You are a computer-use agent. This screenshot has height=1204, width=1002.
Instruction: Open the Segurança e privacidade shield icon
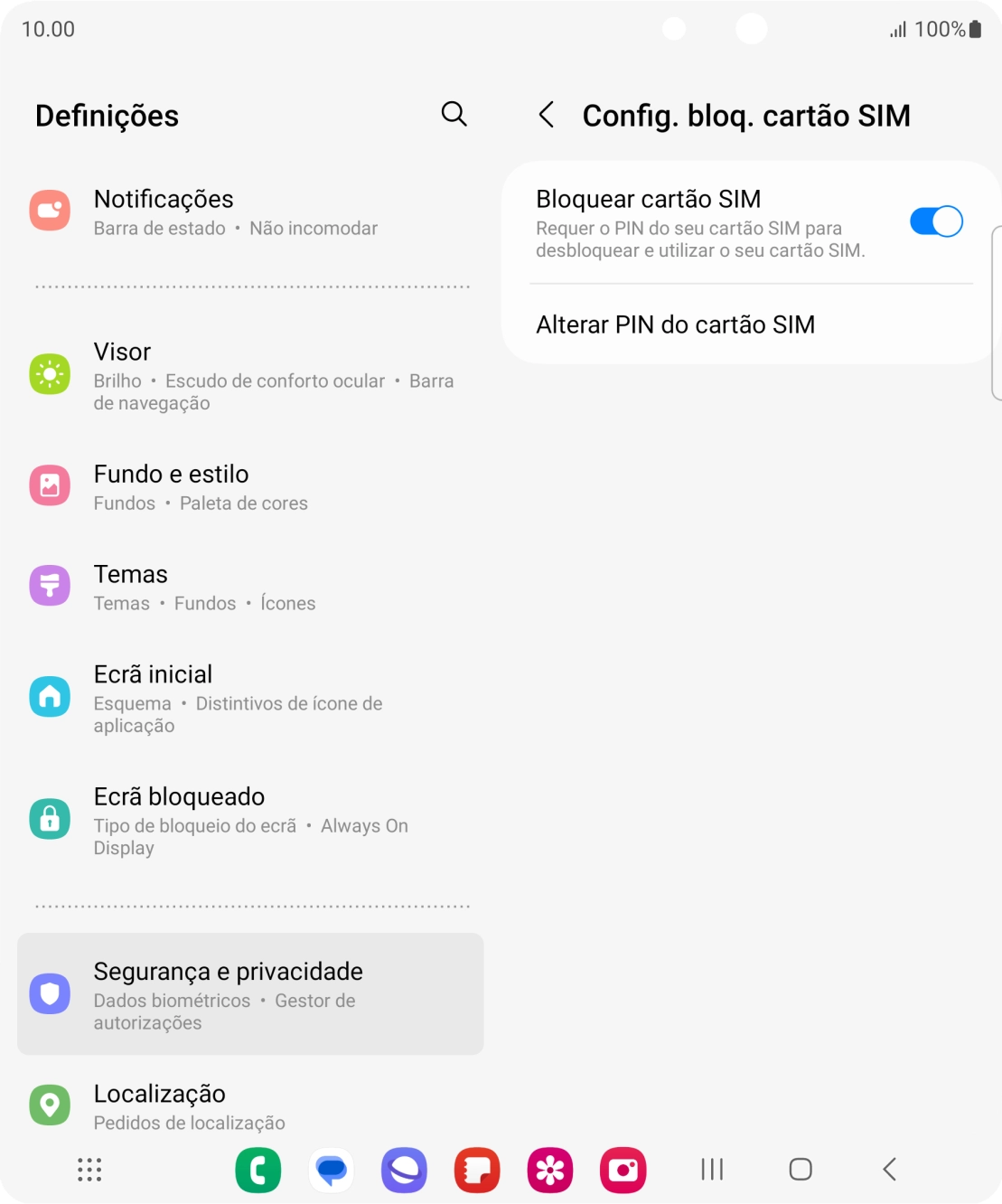click(x=50, y=993)
